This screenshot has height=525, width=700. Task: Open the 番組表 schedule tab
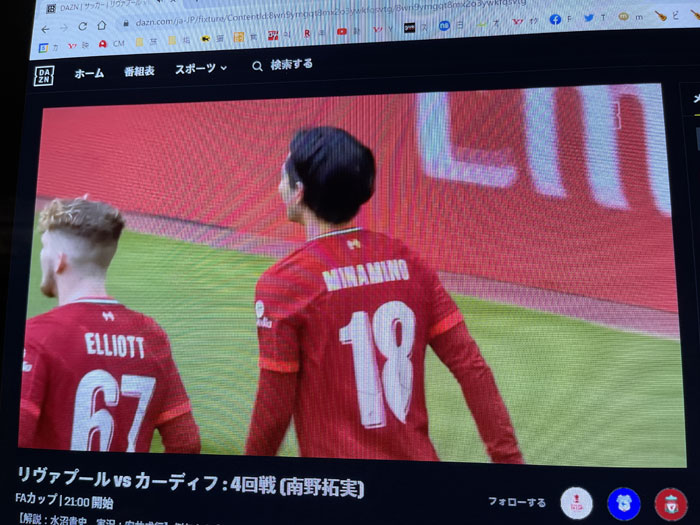(x=140, y=72)
